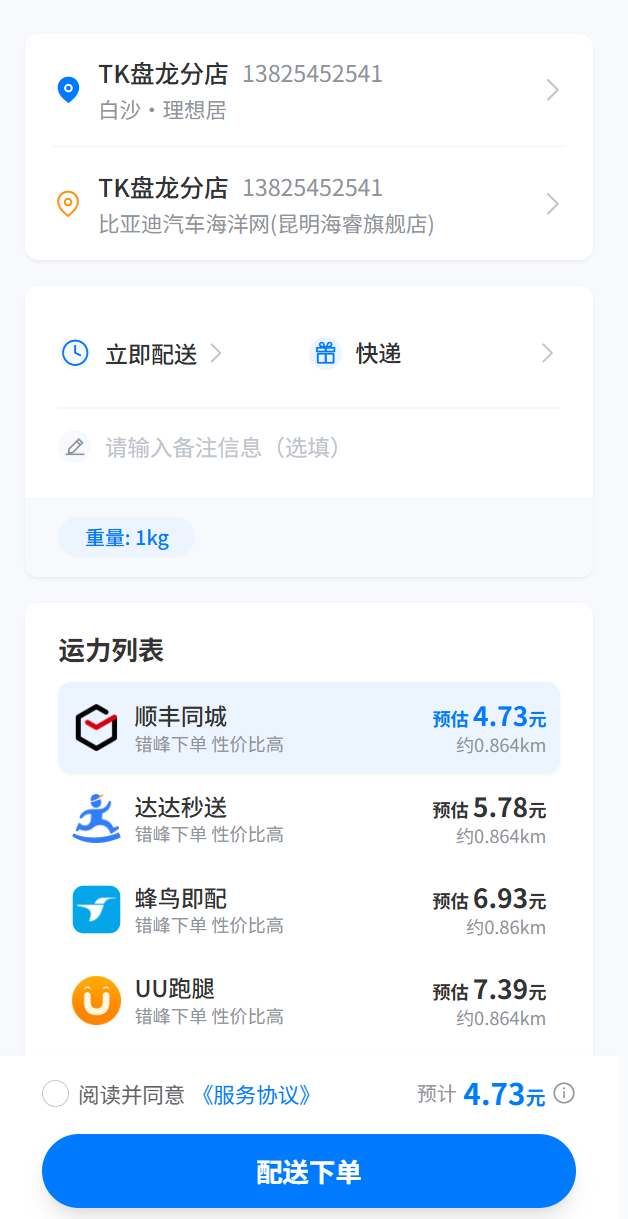Open the 《服务协议》 link

coord(256,1095)
